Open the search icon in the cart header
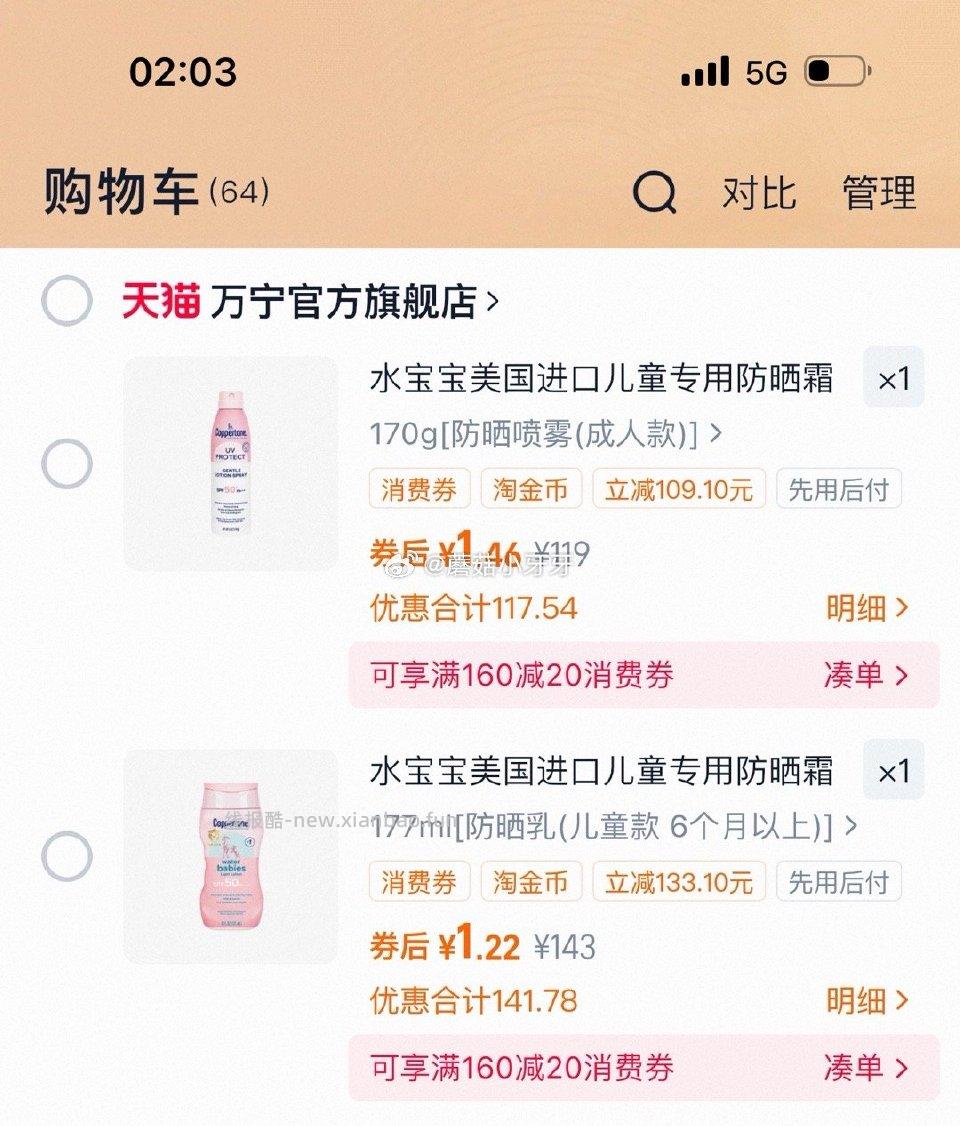 655,192
